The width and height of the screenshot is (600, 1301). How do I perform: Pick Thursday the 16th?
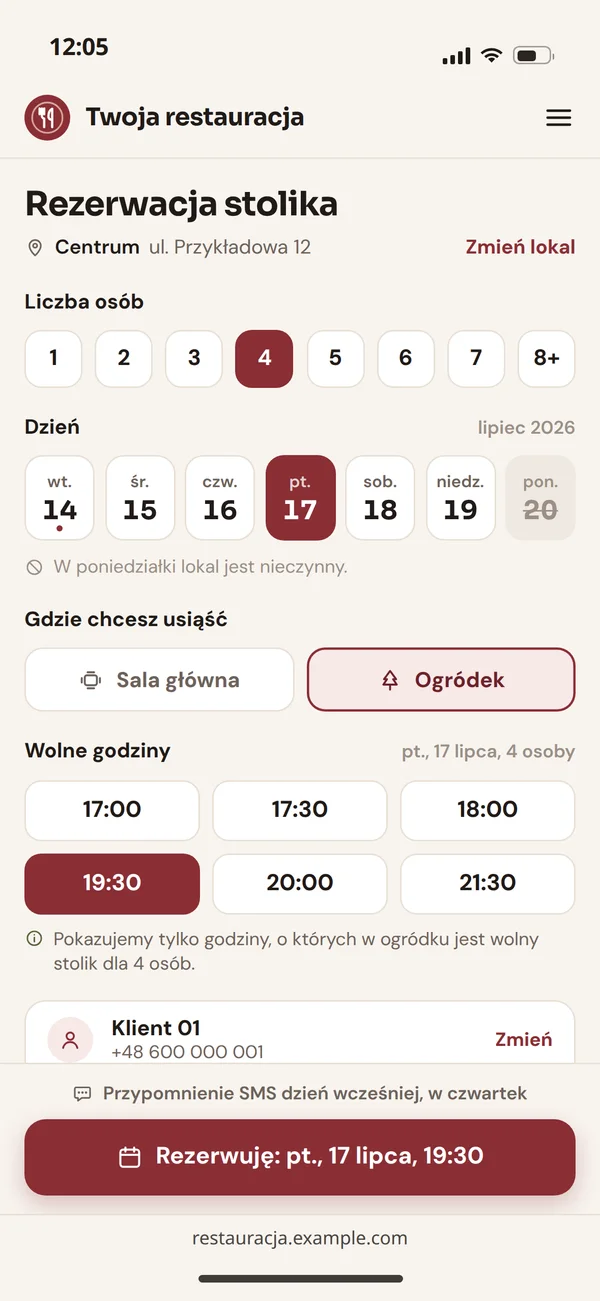(220, 498)
